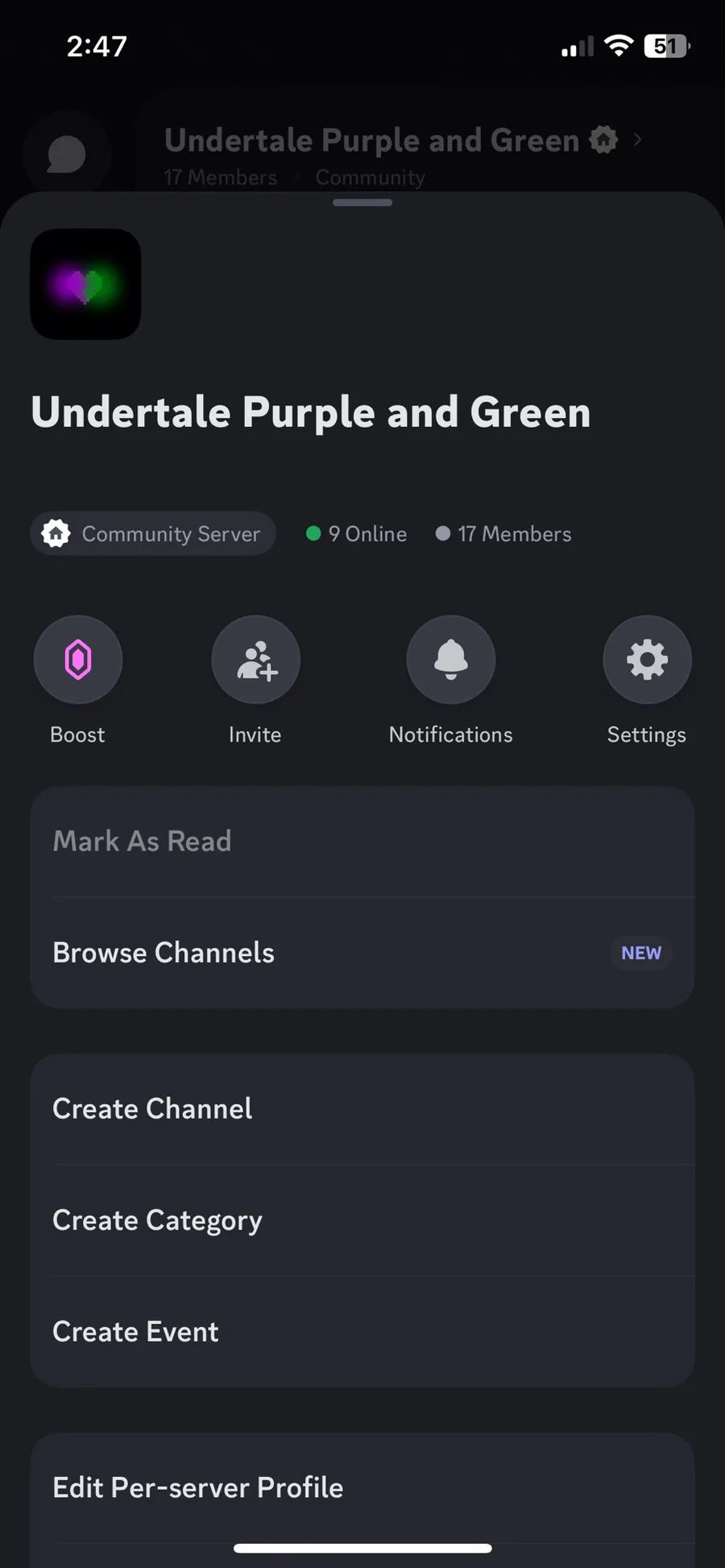The height and width of the screenshot is (1568, 725).
Task: Start Create Event
Action: pyautogui.click(x=362, y=1332)
